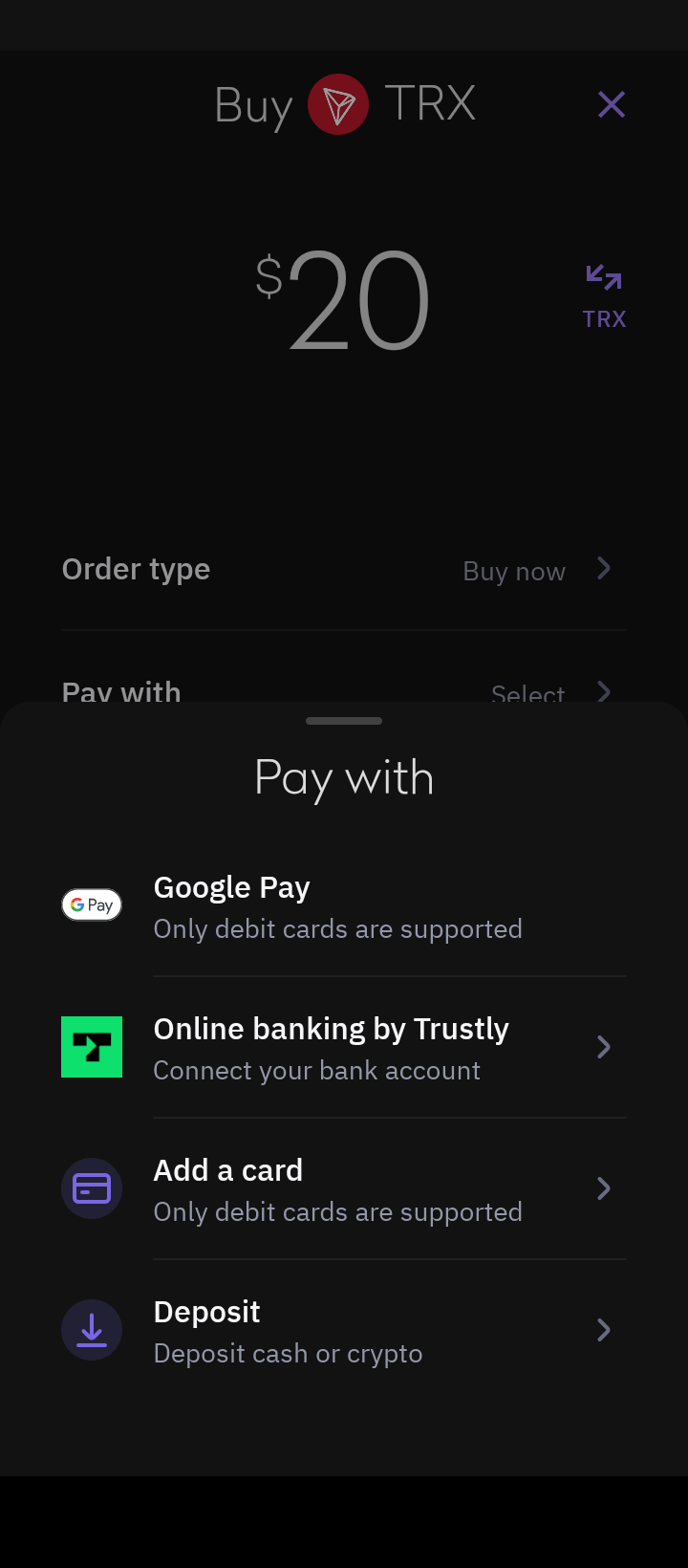The width and height of the screenshot is (688, 1568).
Task: Close the Buy TRX screen
Action: (x=612, y=104)
